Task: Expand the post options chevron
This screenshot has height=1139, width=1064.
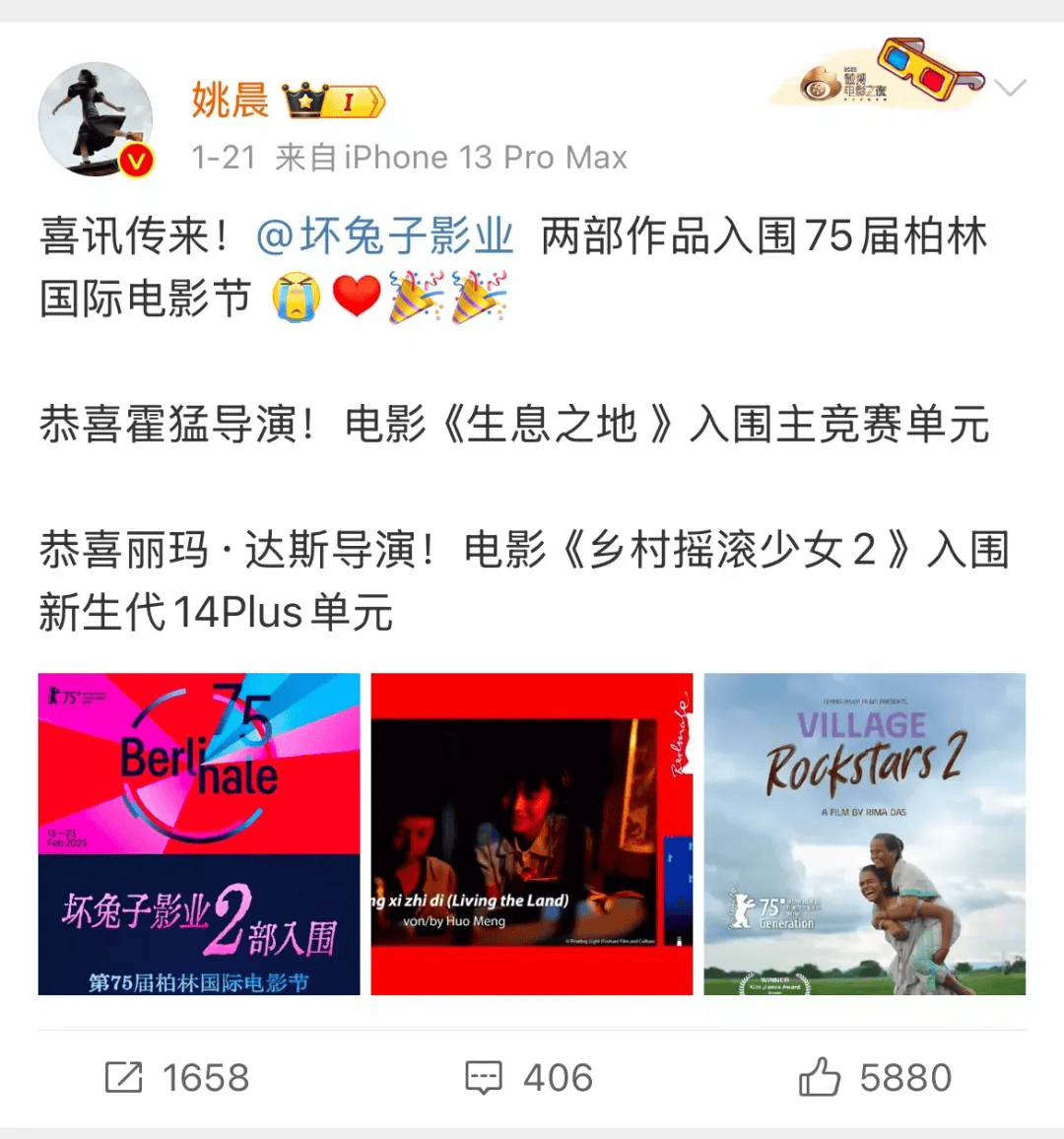Action: coord(1010,88)
